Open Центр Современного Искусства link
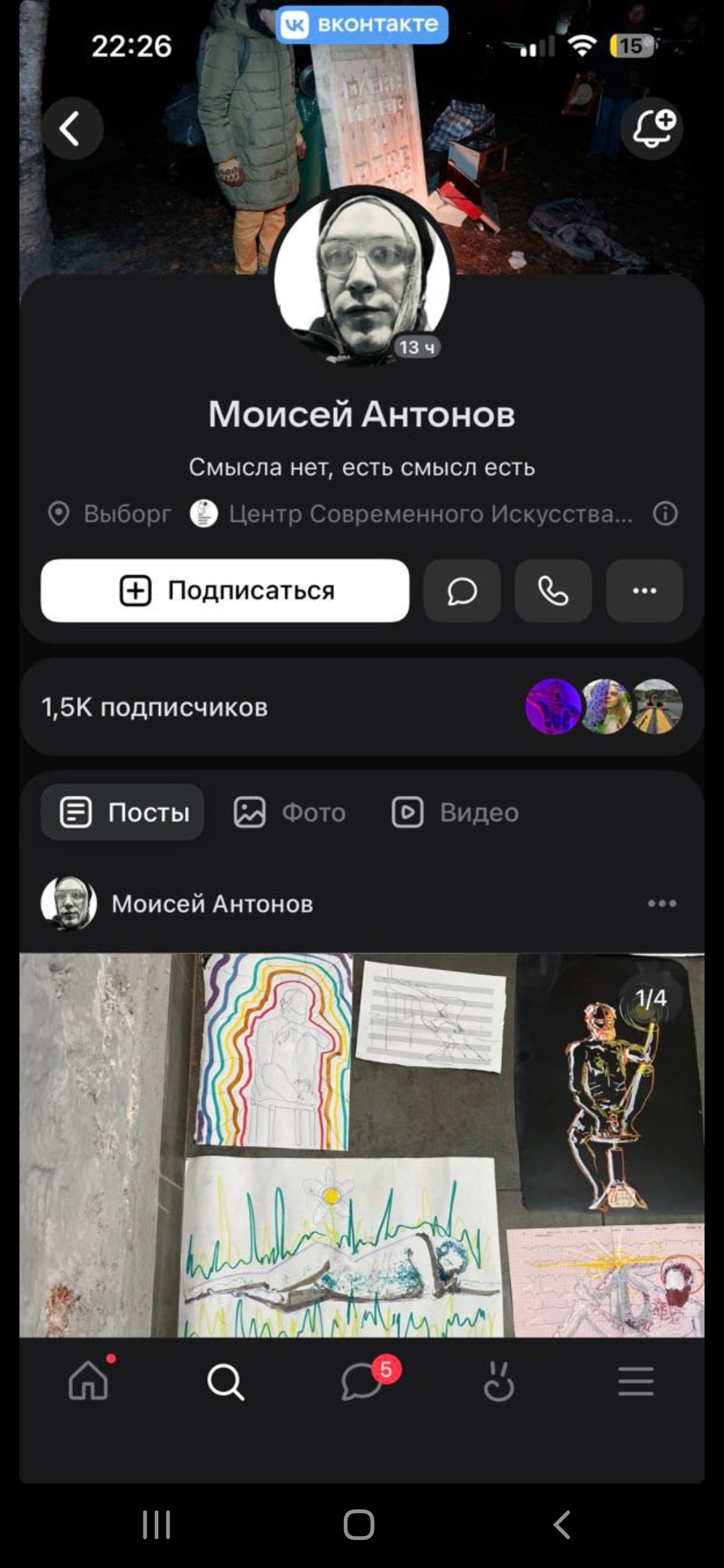The image size is (724, 1568). coord(429,514)
